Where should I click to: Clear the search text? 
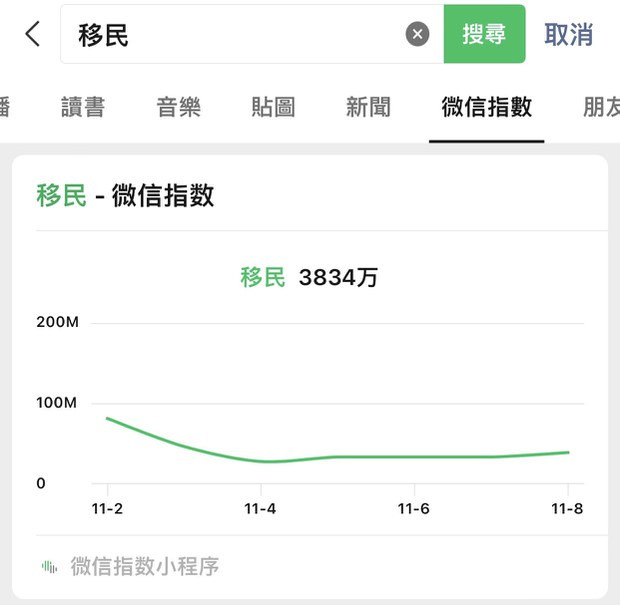pos(417,35)
